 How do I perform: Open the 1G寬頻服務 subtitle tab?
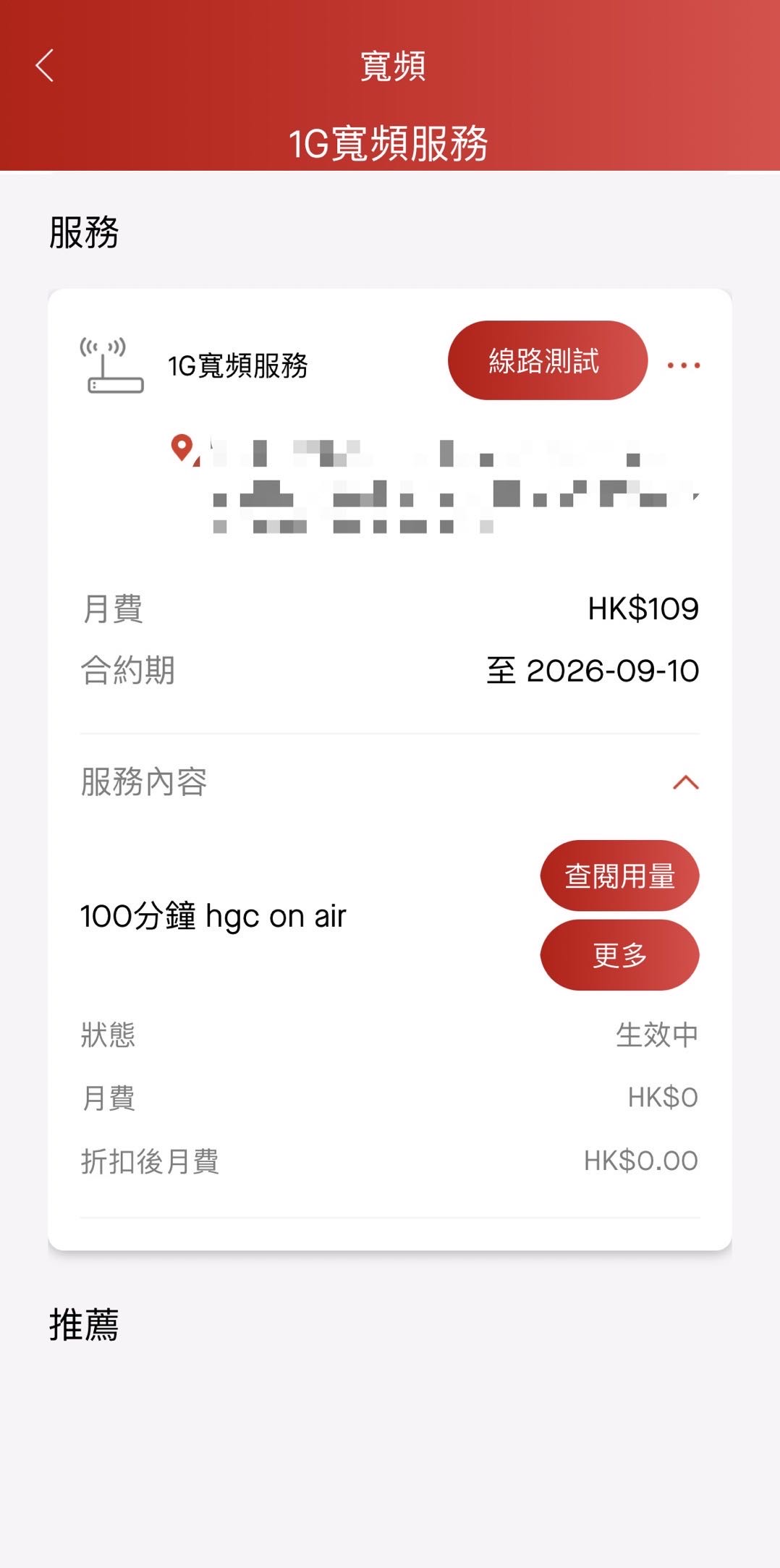[389, 142]
